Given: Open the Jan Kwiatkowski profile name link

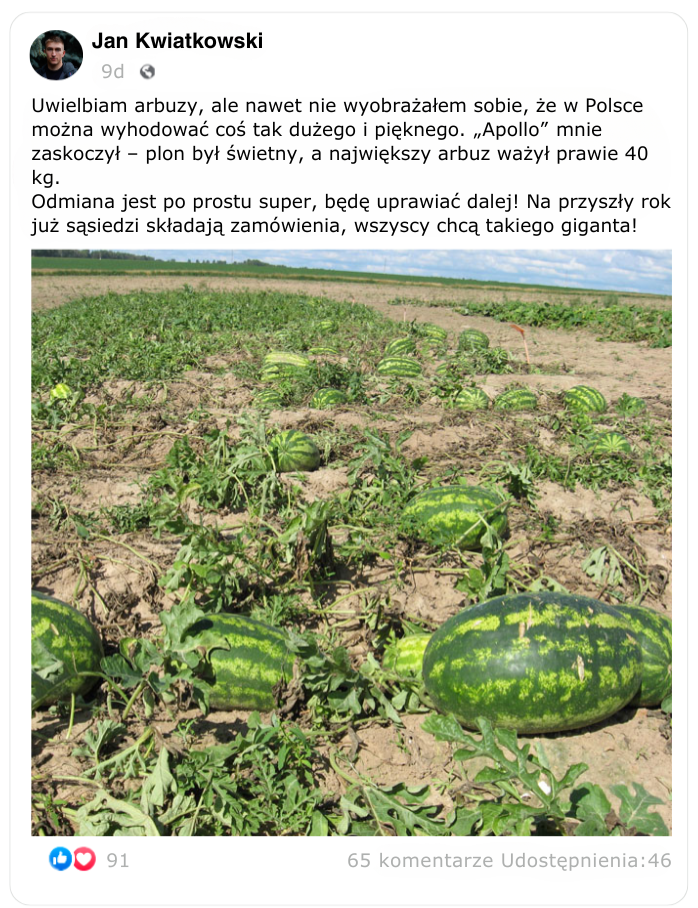Looking at the screenshot, I should (177, 41).
